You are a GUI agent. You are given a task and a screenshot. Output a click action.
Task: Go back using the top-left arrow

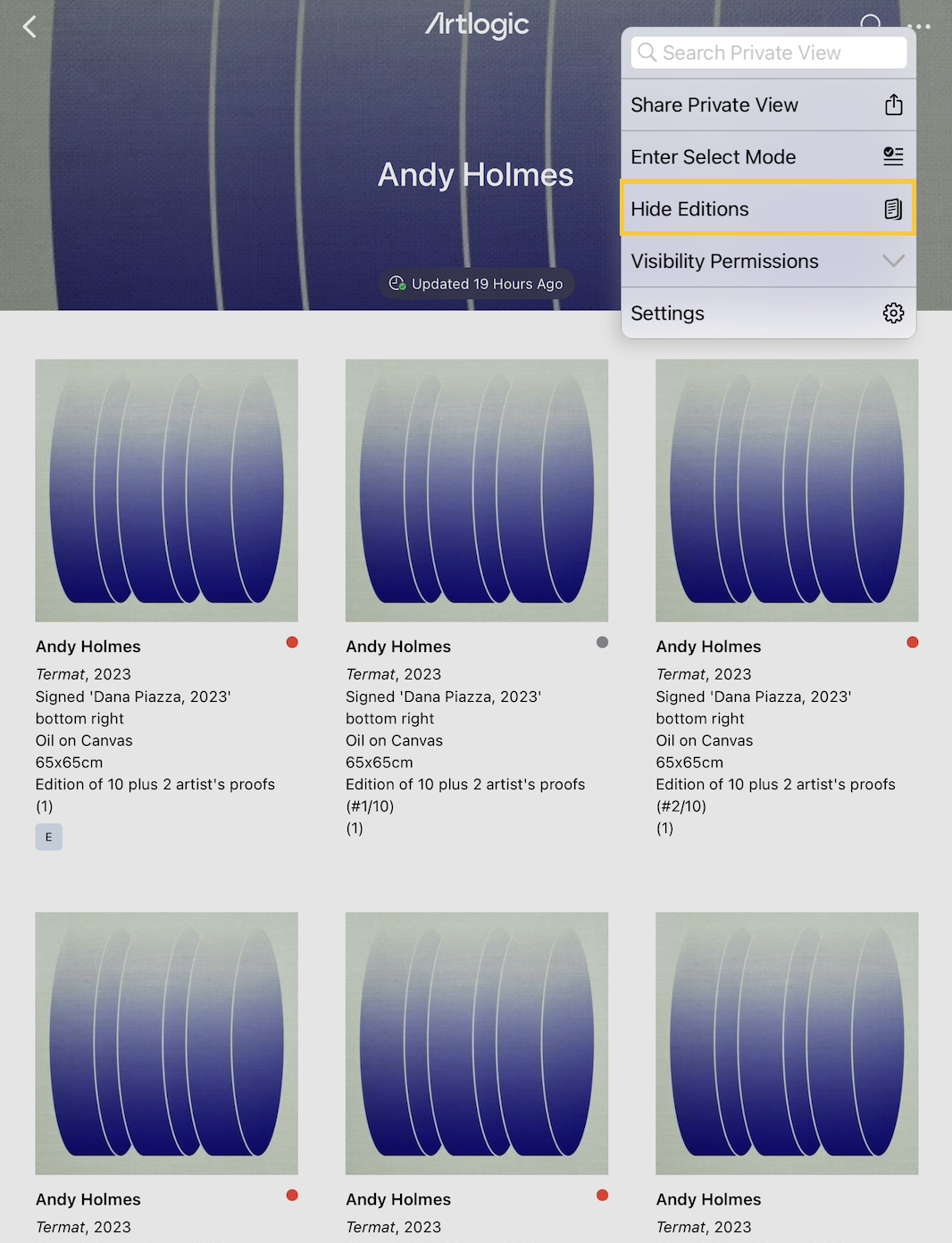[x=29, y=27]
